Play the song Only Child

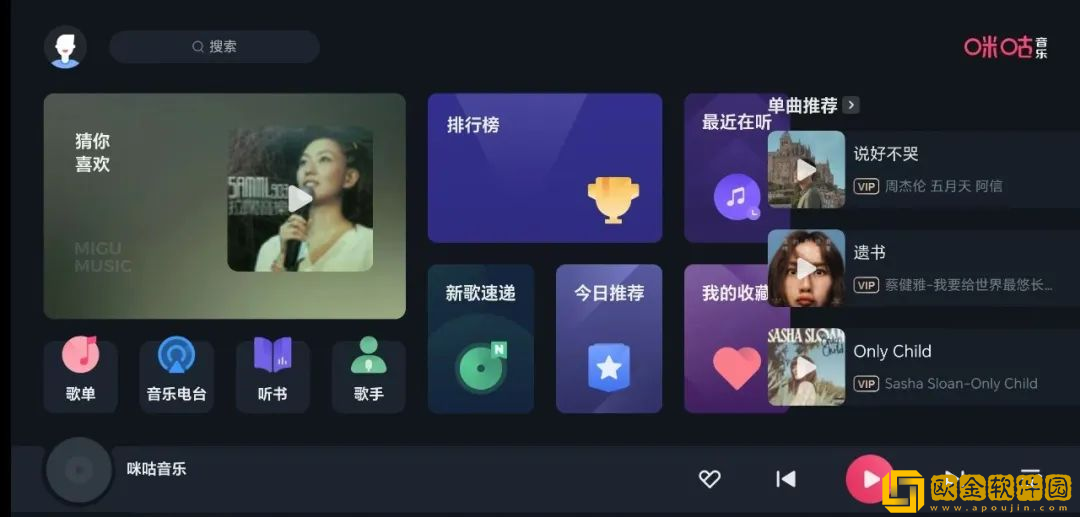coord(806,367)
